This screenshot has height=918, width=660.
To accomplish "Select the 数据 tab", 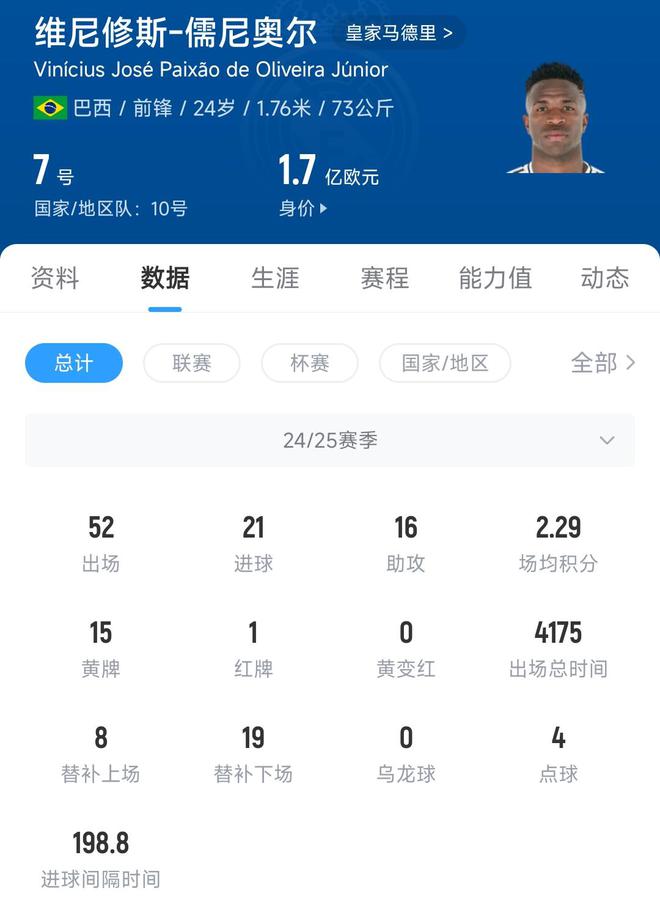I will point(165,278).
